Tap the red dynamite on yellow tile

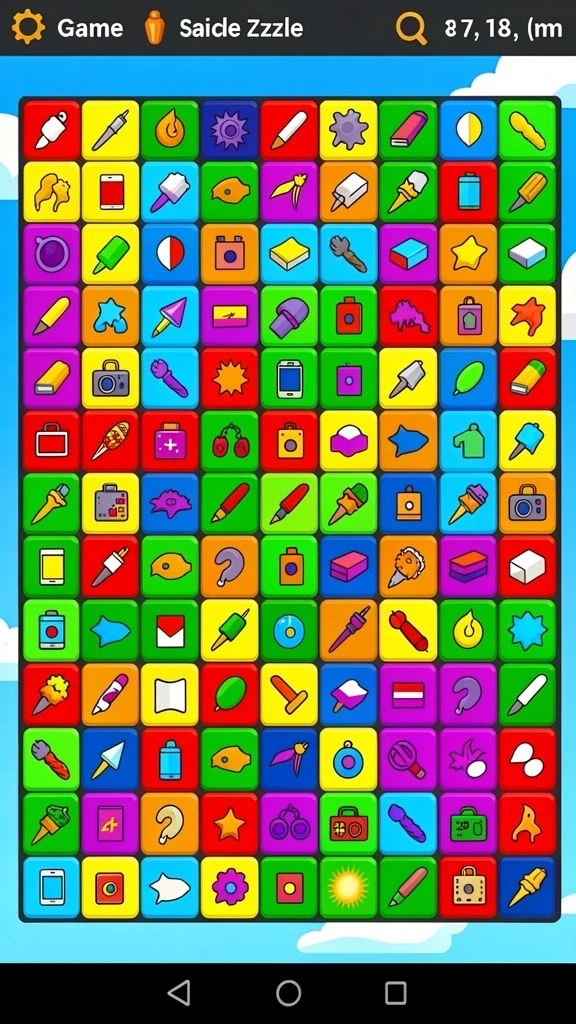point(408,632)
